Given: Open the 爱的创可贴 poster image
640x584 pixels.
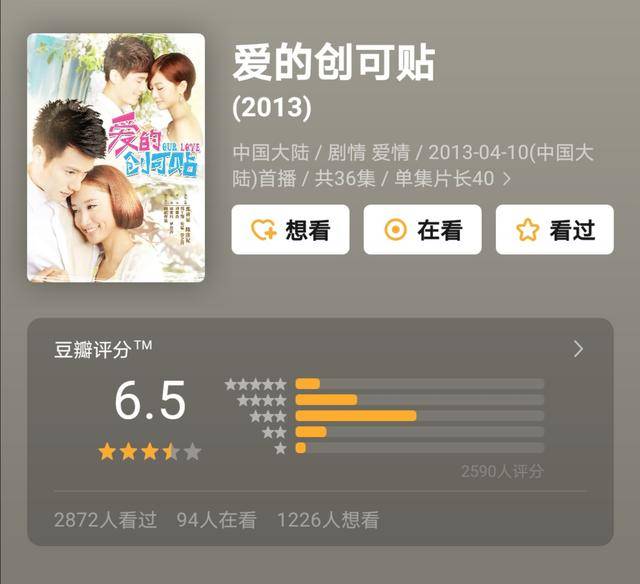Looking at the screenshot, I should [x=116, y=158].
